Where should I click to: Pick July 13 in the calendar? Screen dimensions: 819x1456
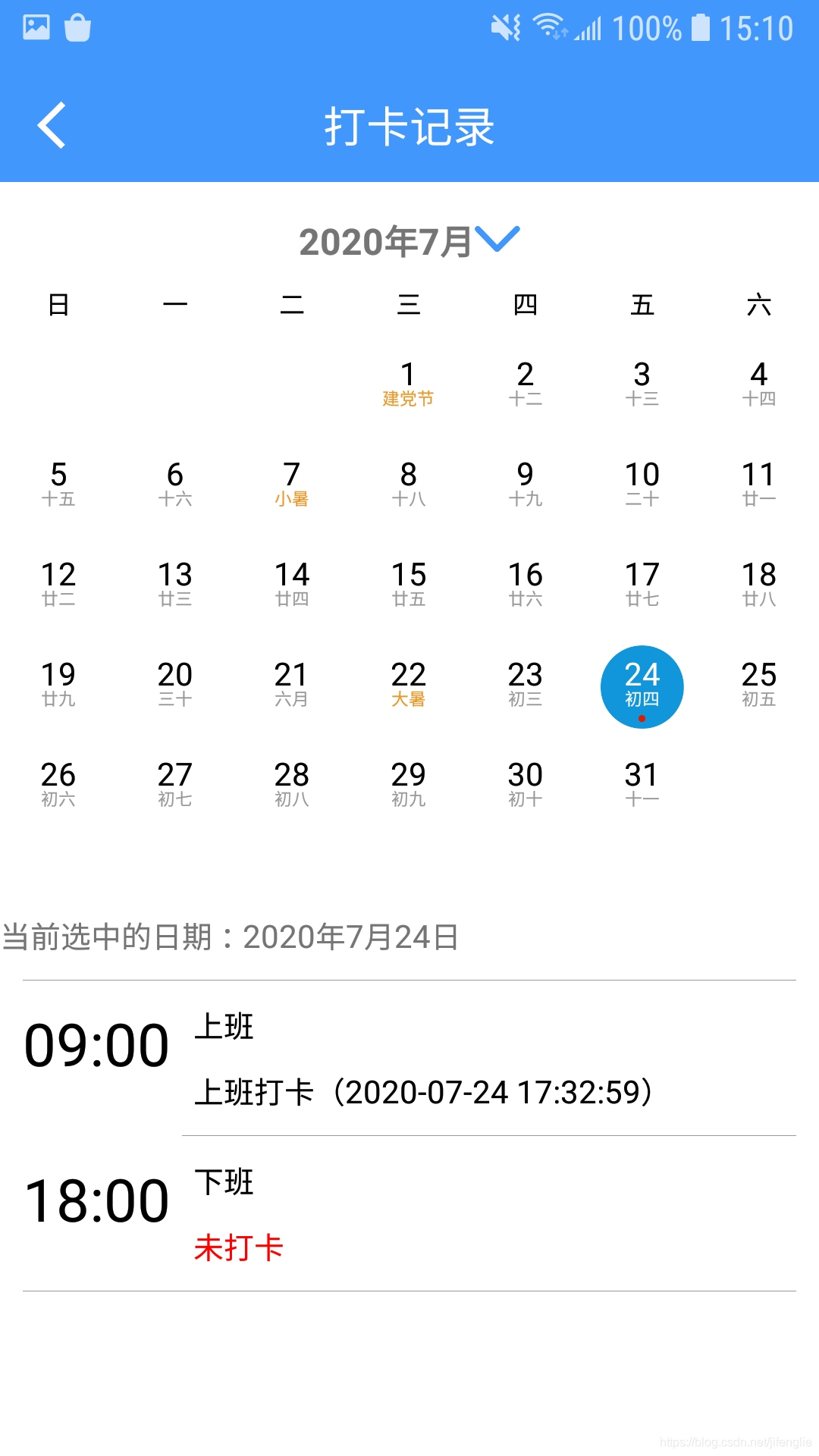(x=175, y=585)
